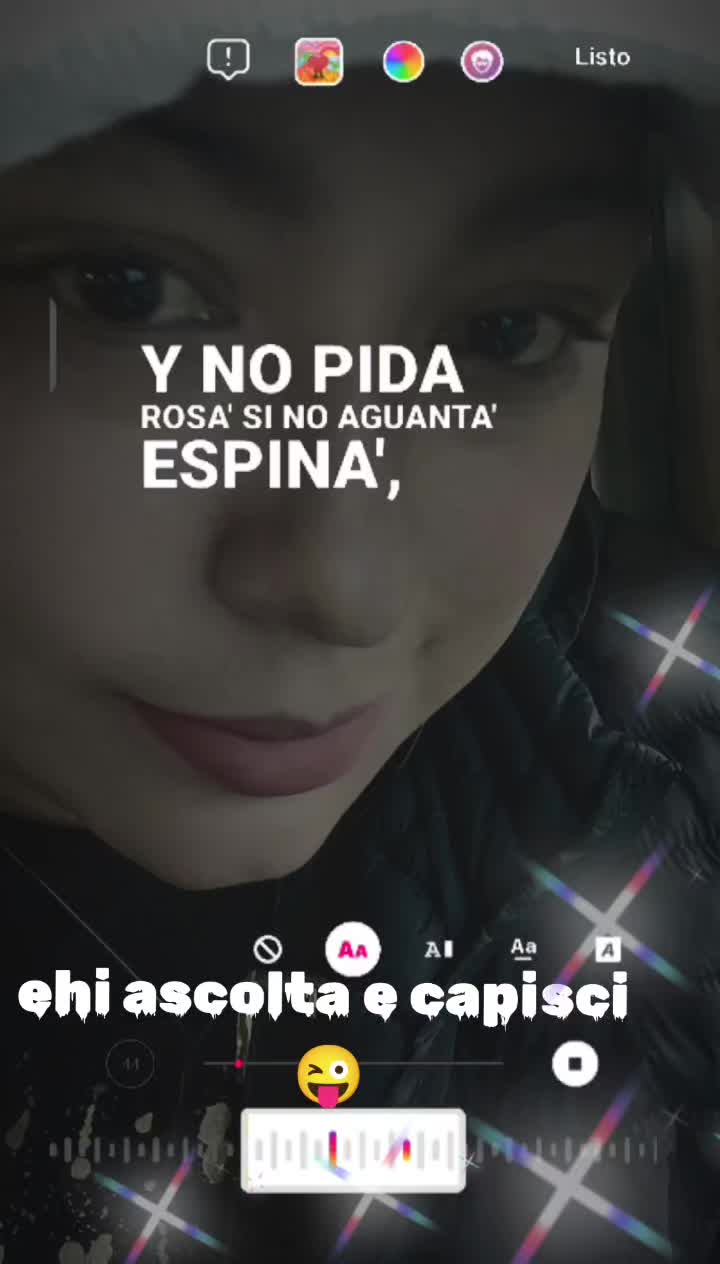720x1264 pixels.
Task: Select the no-lyrics style option
Action: coord(268,949)
